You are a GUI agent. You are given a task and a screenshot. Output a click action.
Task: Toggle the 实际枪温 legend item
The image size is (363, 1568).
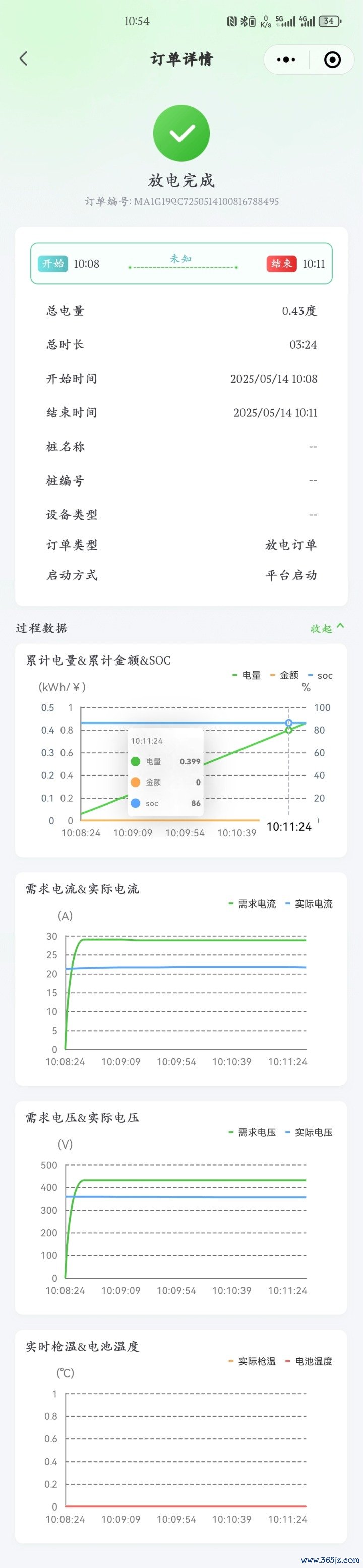[252, 1361]
